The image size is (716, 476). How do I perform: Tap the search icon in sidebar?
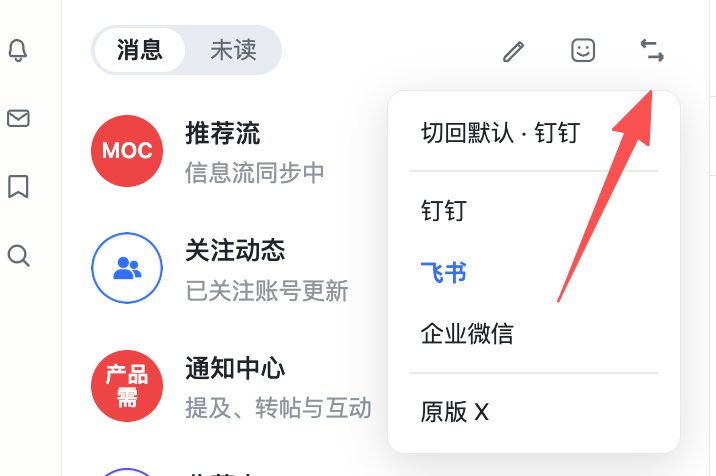[x=19, y=255]
